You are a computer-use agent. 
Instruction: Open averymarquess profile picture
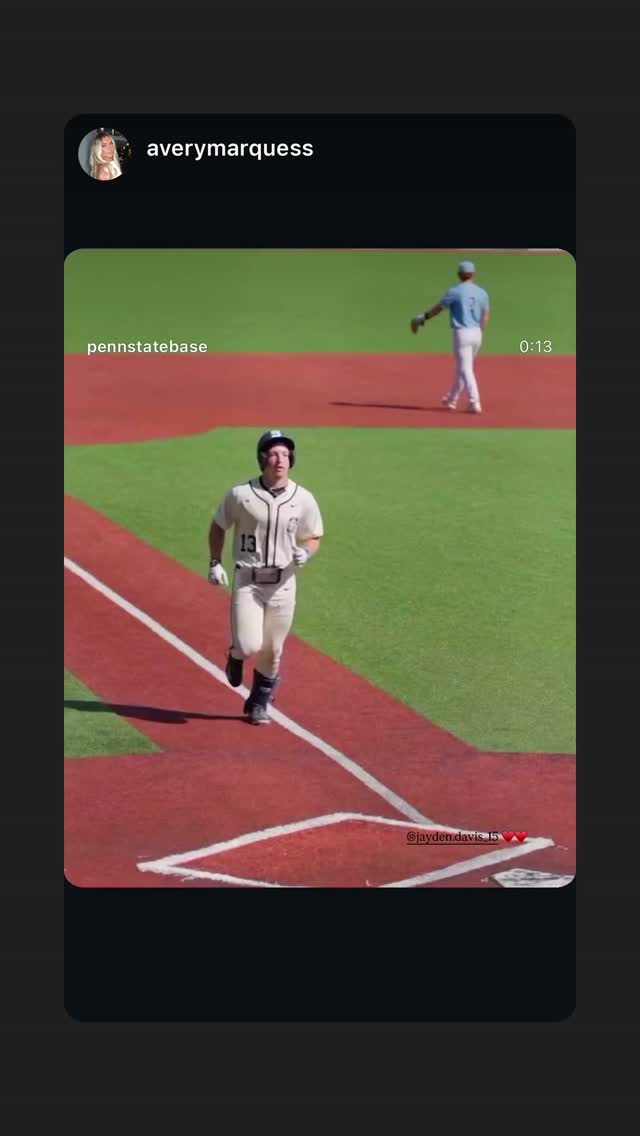tap(104, 154)
